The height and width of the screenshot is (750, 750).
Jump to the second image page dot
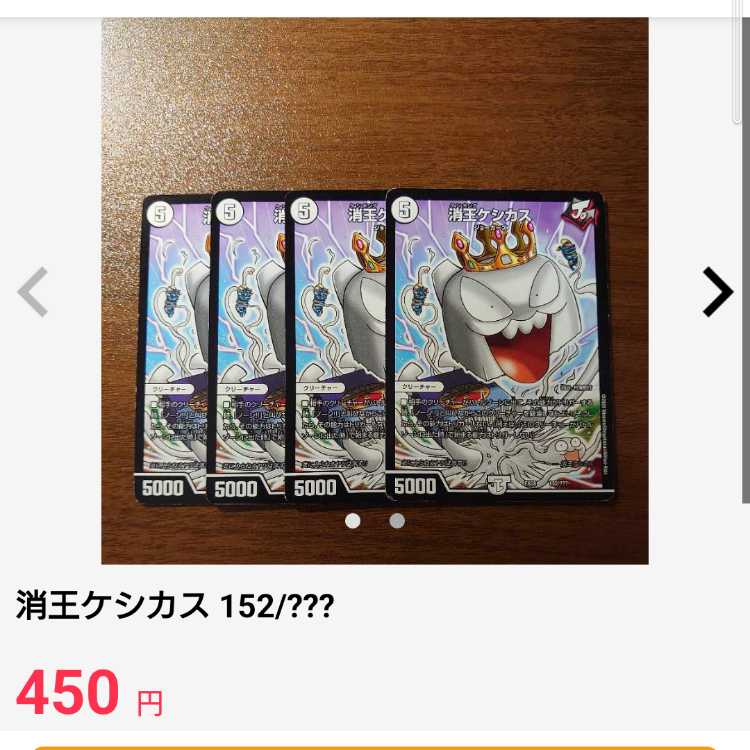coord(397,521)
